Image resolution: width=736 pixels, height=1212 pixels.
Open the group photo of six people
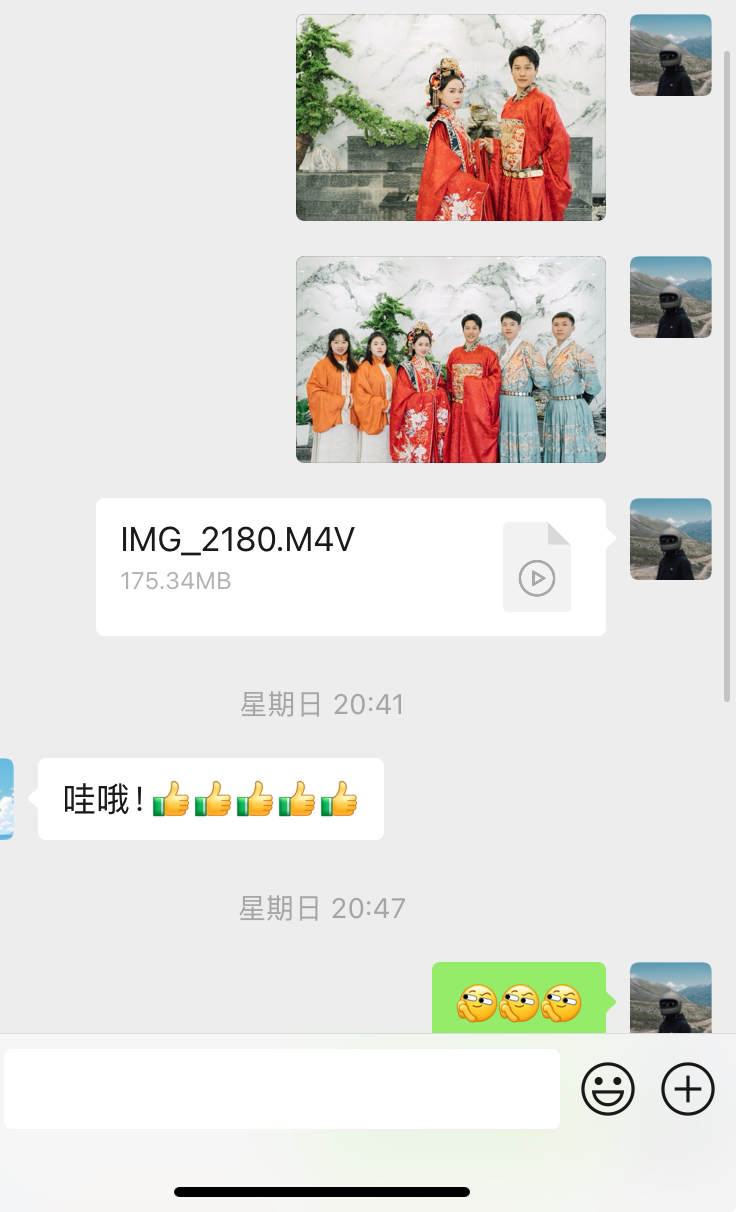point(450,360)
